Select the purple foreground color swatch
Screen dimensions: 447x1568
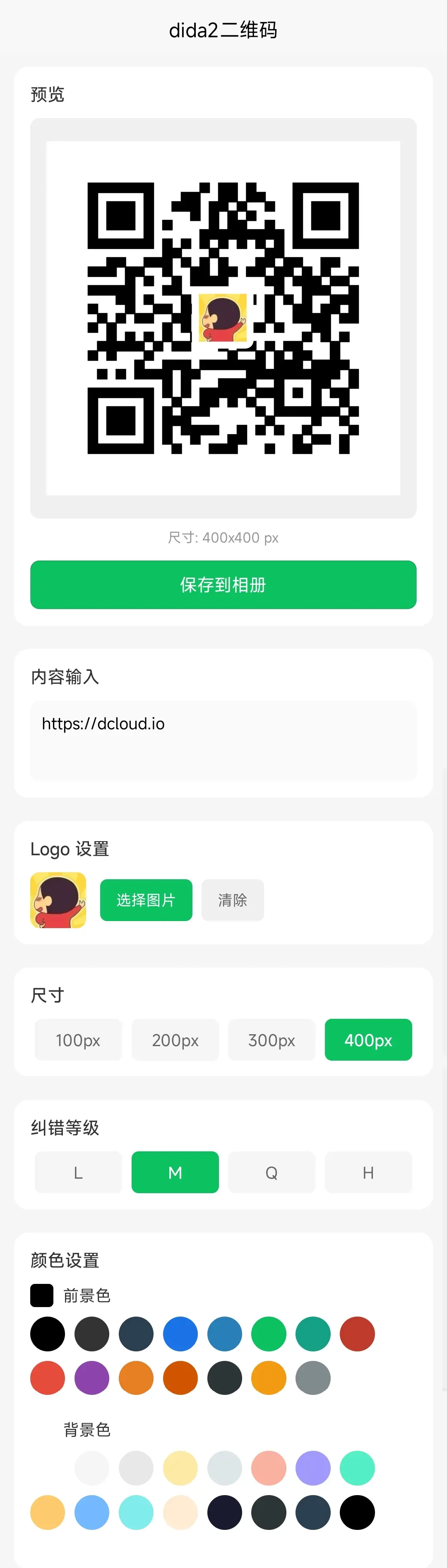point(92,1377)
